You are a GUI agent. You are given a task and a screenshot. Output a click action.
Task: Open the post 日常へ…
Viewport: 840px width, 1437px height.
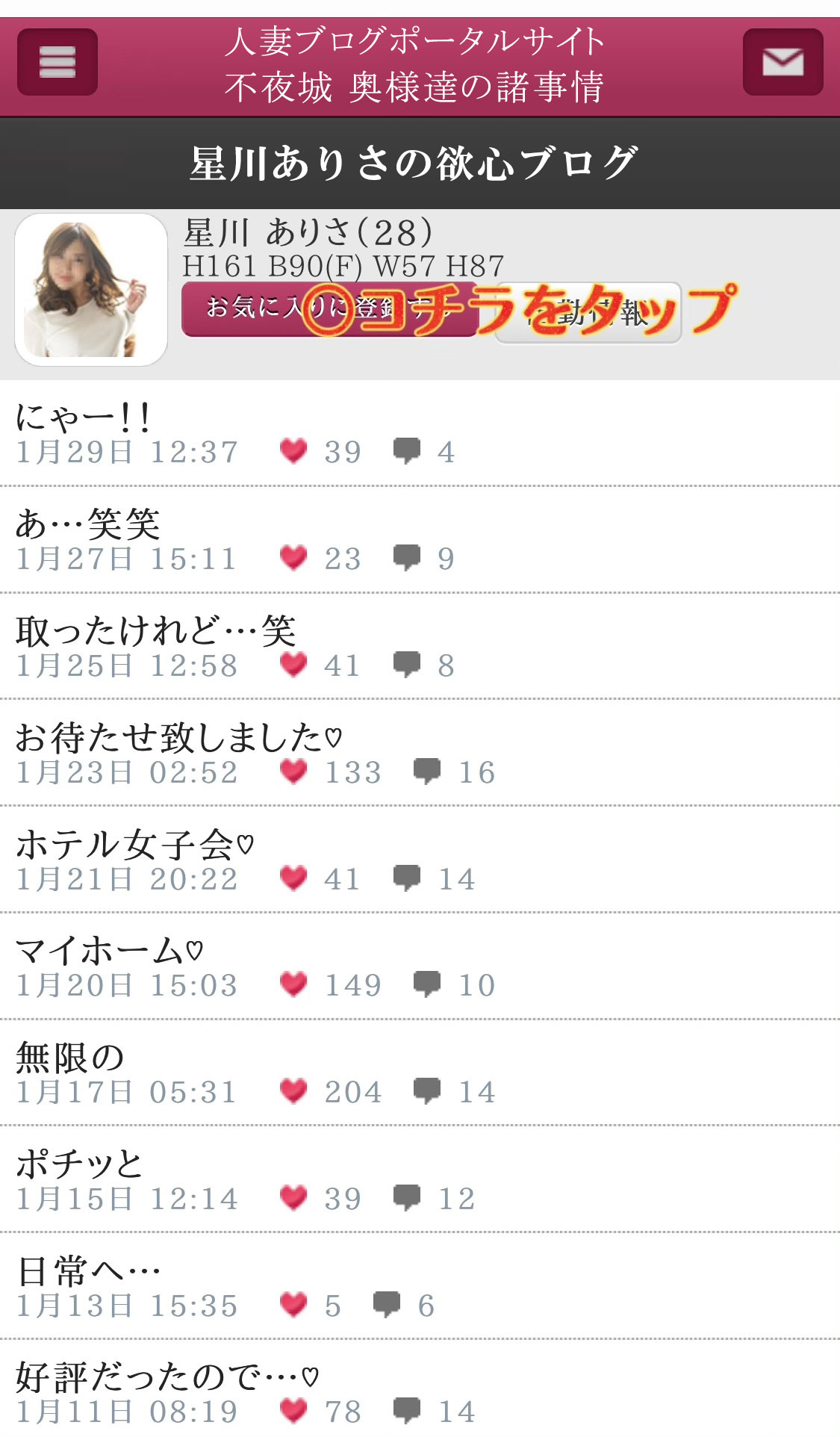click(88, 1270)
